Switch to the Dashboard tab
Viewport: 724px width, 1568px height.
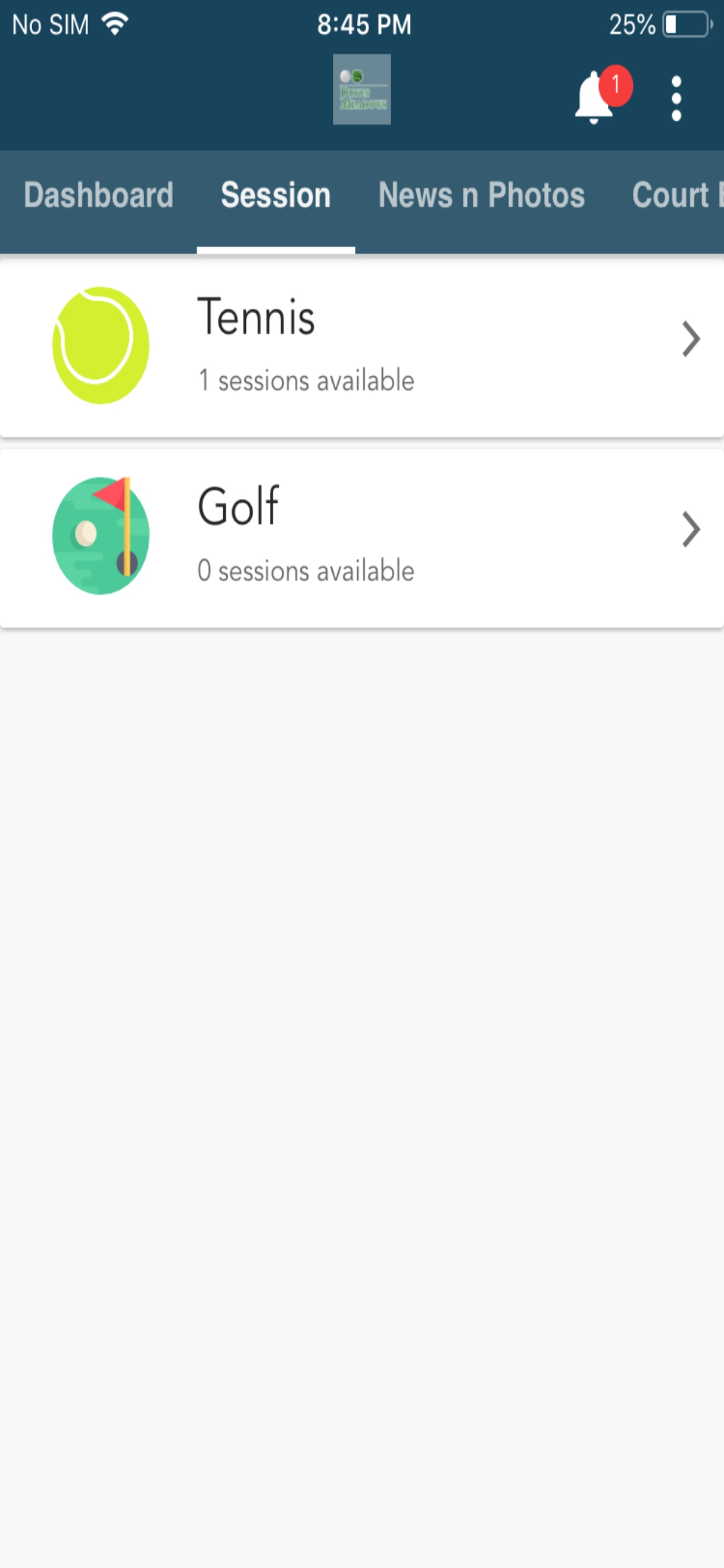click(99, 195)
